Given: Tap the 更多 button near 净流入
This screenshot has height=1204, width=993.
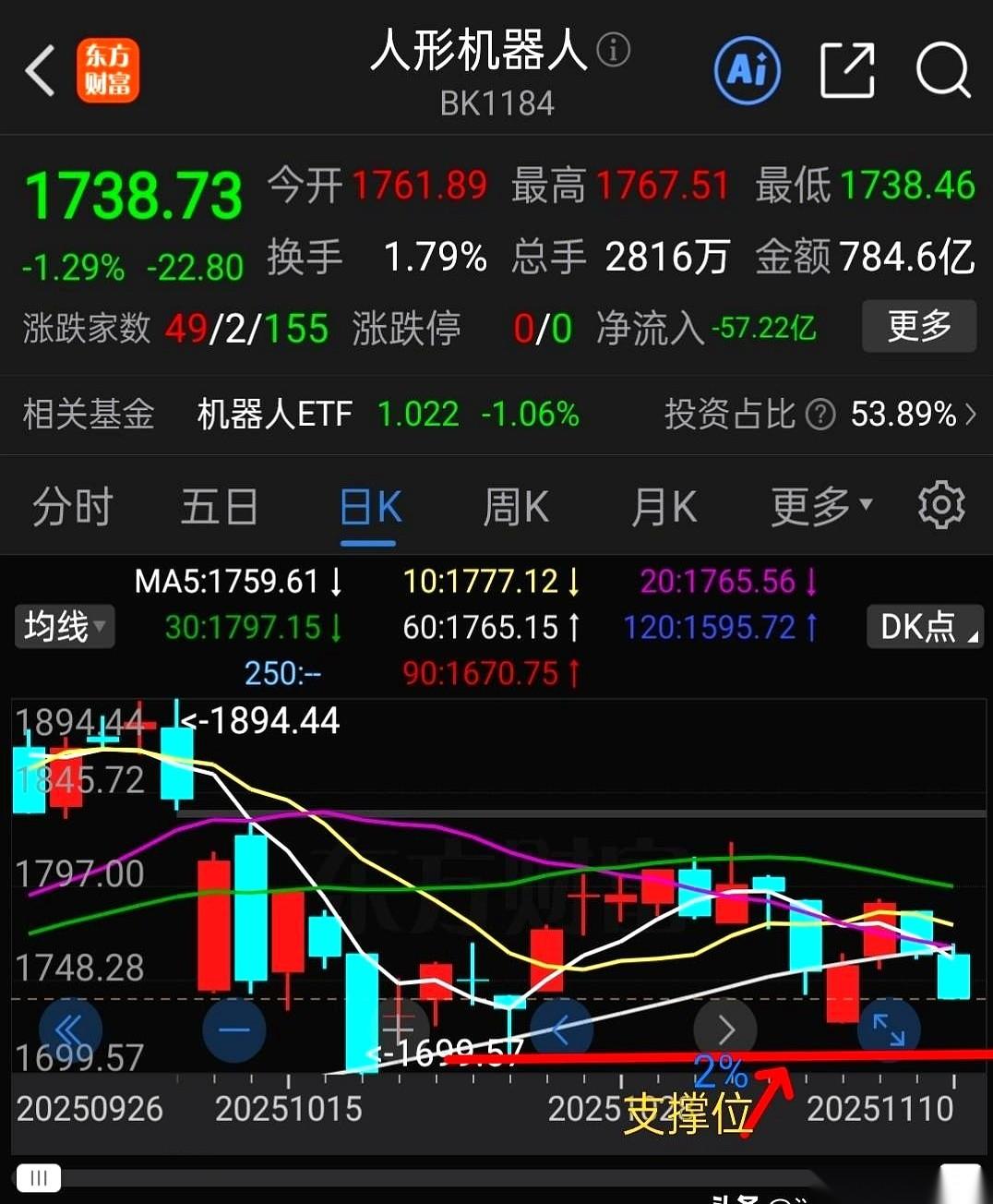Looking at the screenshot, I should (x=918, y=327).
